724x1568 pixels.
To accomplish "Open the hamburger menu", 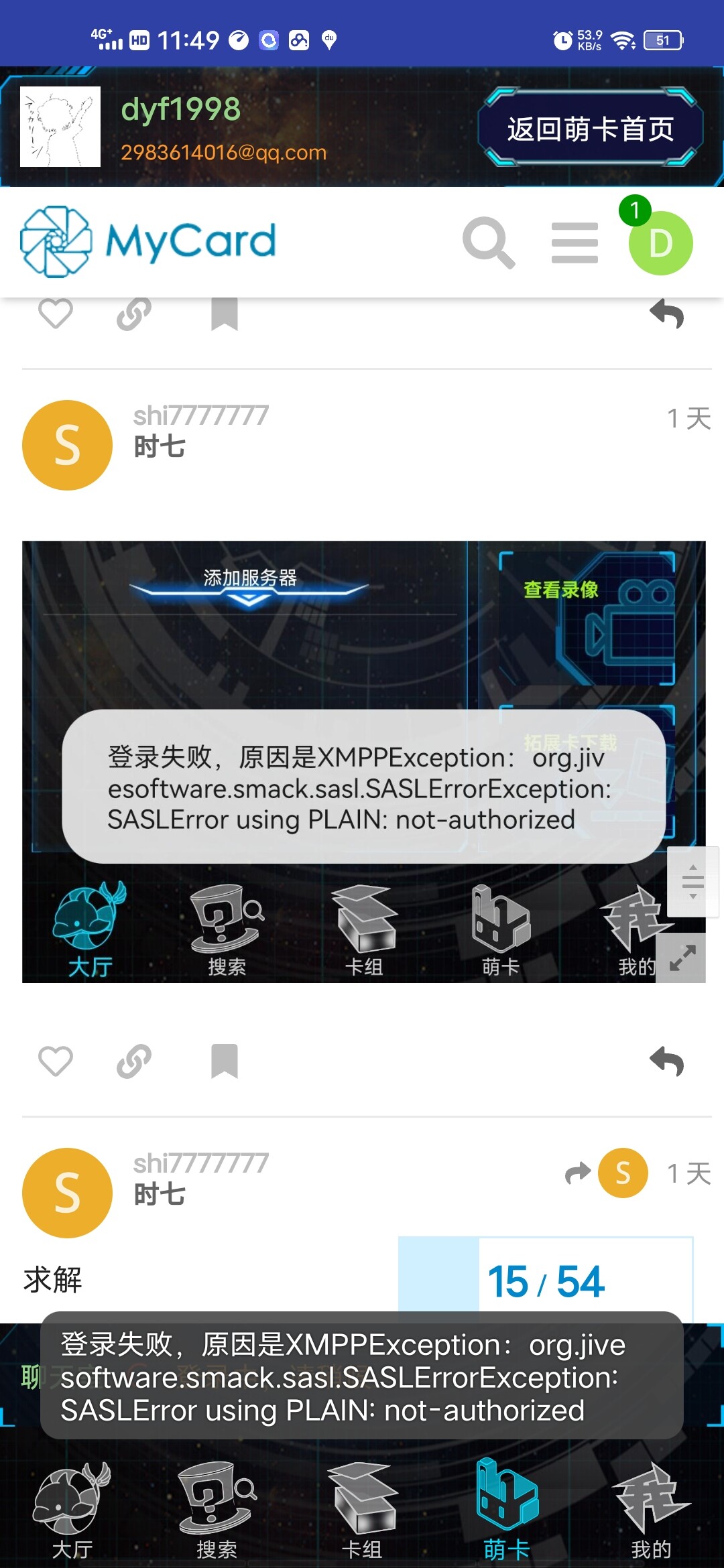I will pyautogui.click(x=575, y=243).
